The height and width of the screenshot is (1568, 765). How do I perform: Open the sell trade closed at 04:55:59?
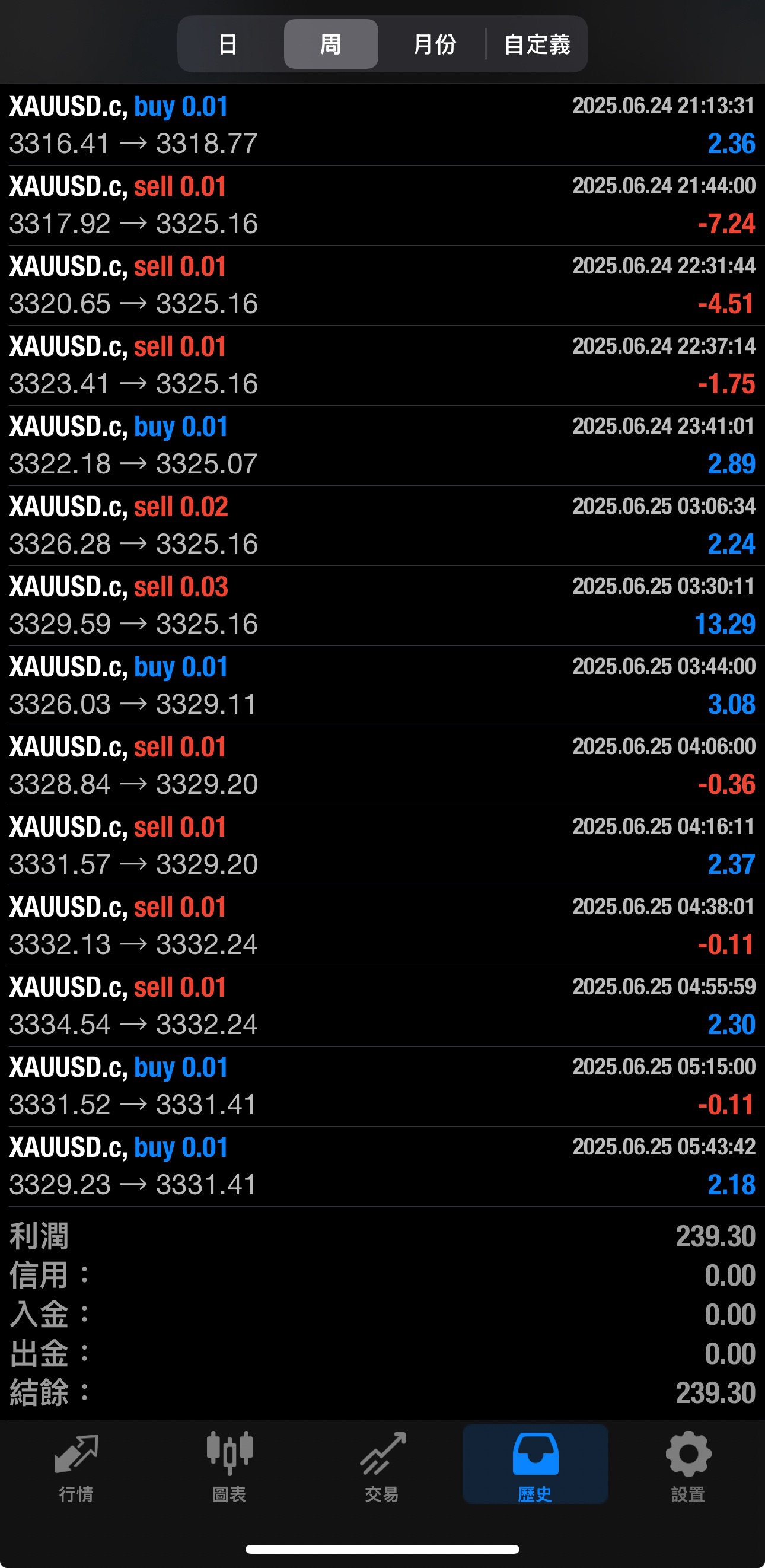[382, 1006]
